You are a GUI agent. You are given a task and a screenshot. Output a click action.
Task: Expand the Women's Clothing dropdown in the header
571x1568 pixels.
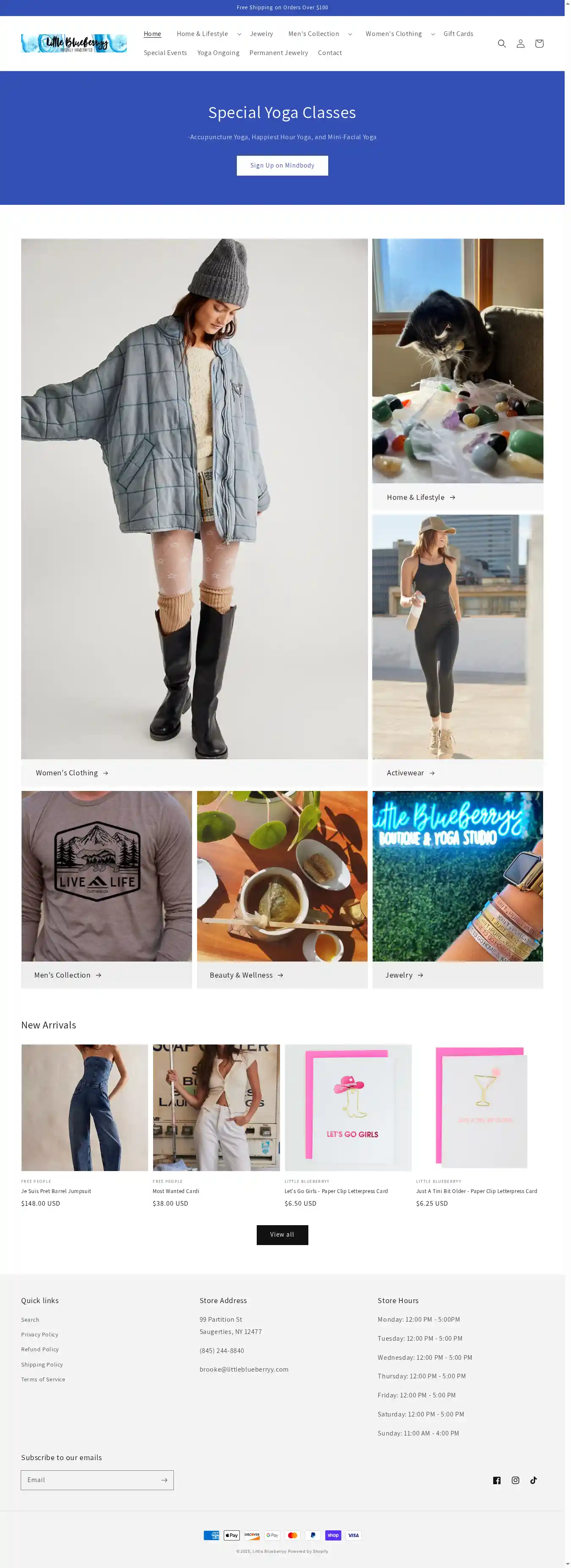click(x=400, y=34)
